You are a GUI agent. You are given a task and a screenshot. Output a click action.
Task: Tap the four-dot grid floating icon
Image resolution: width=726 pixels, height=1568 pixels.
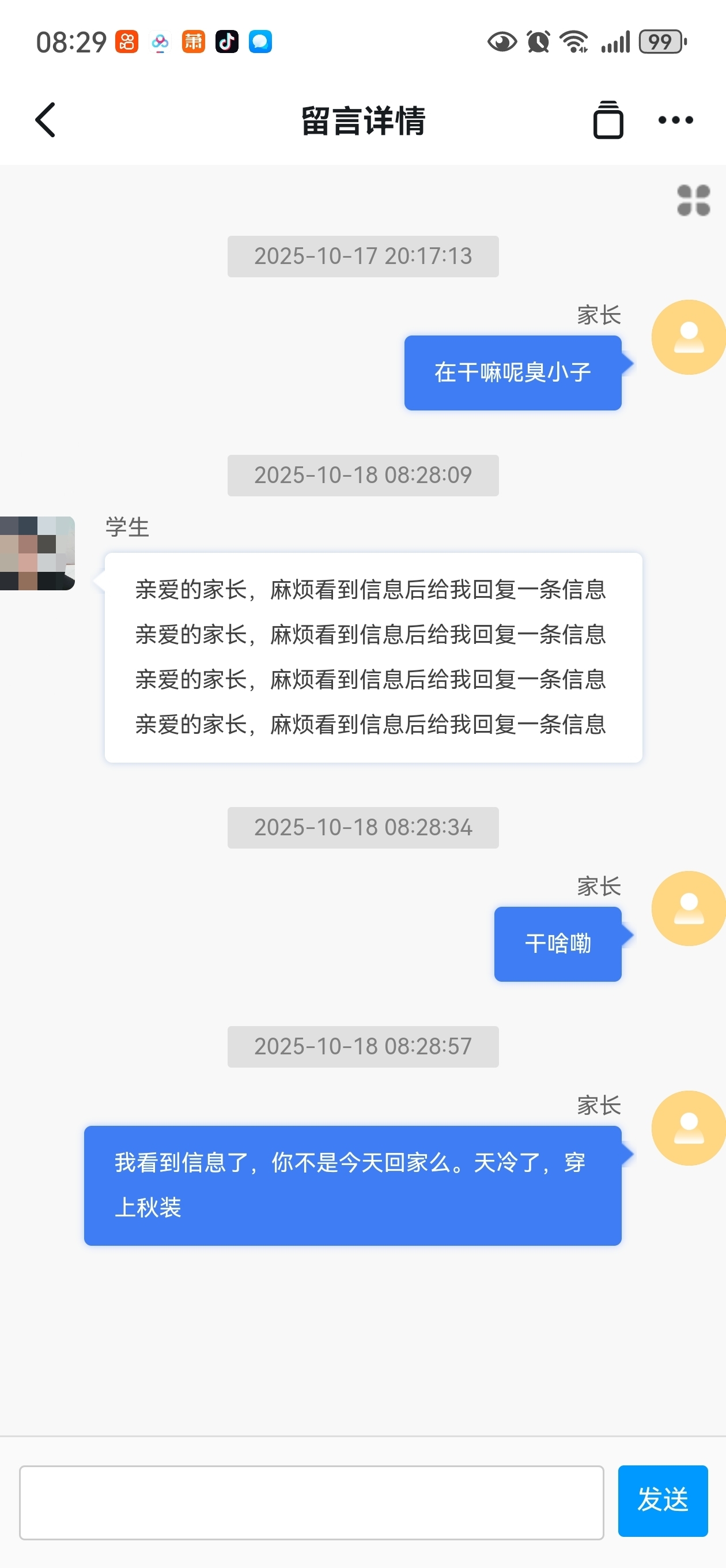tap(693, 200)
